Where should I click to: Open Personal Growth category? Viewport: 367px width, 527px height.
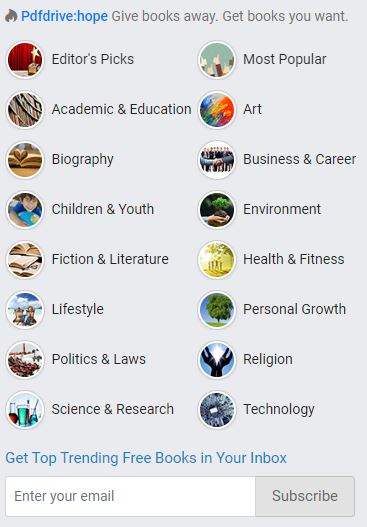(294, 309)
